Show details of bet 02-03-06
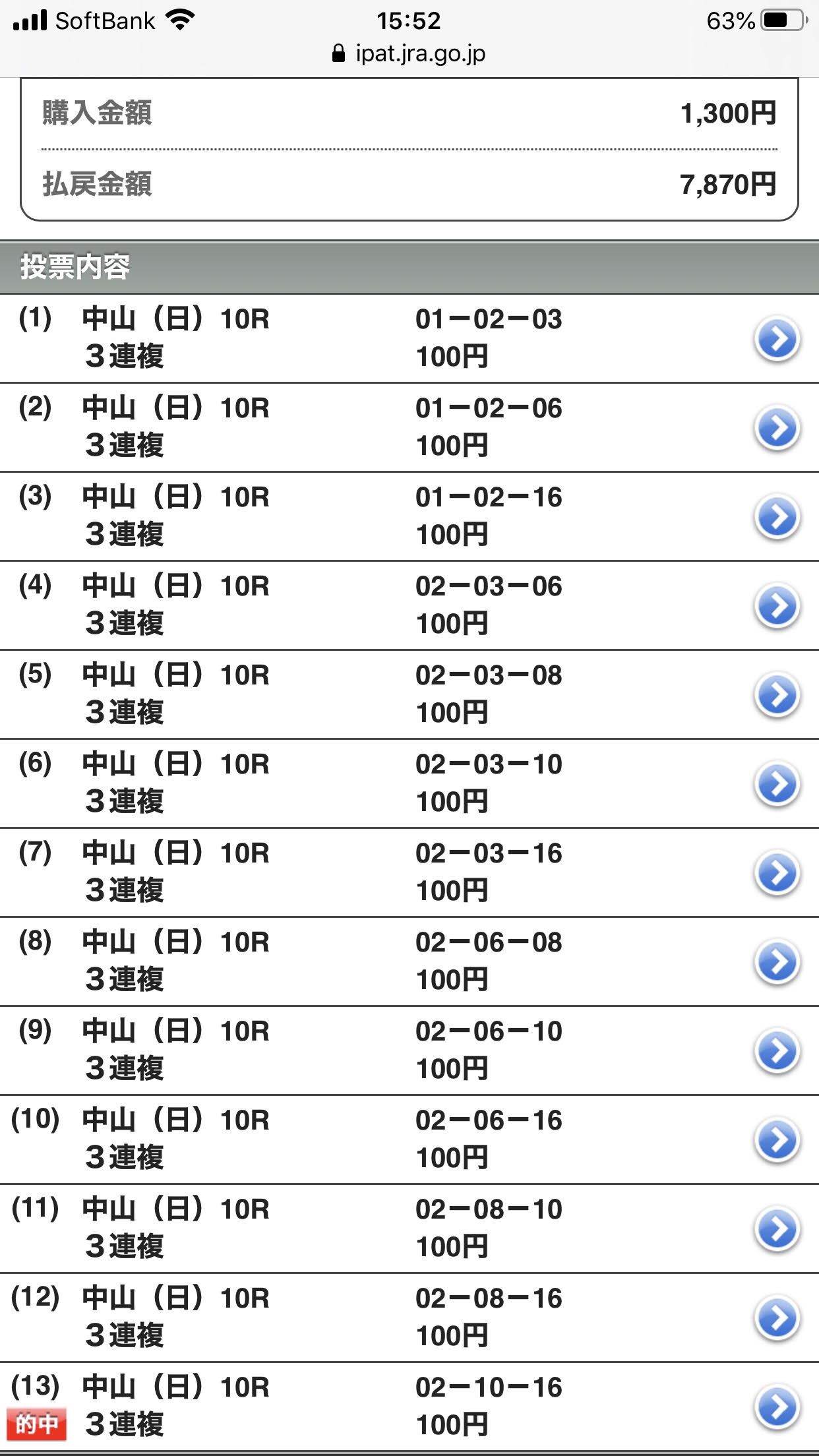Screen dimensions: 819x1456 (x=777, y=606)
